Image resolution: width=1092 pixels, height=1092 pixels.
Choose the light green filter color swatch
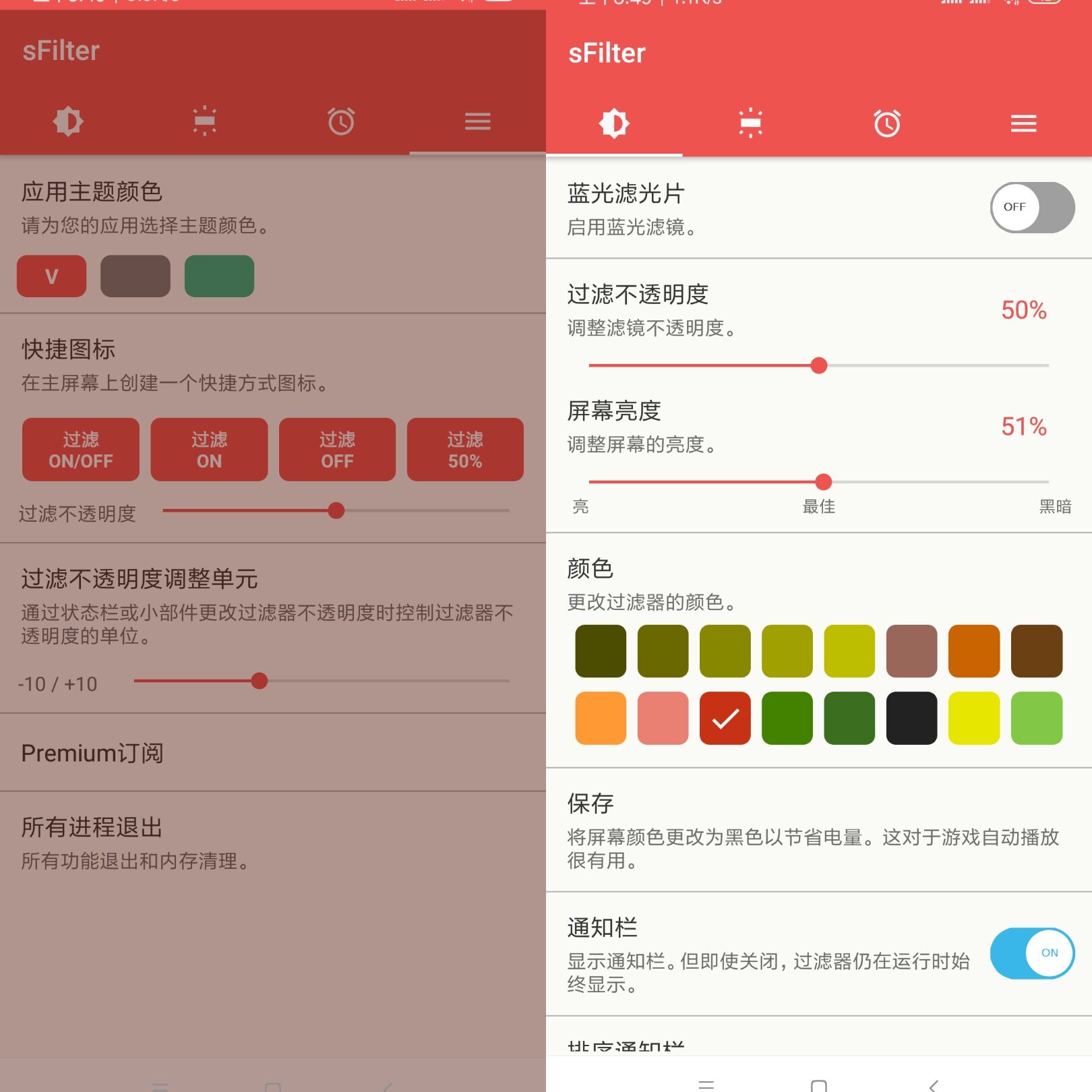1036,718
